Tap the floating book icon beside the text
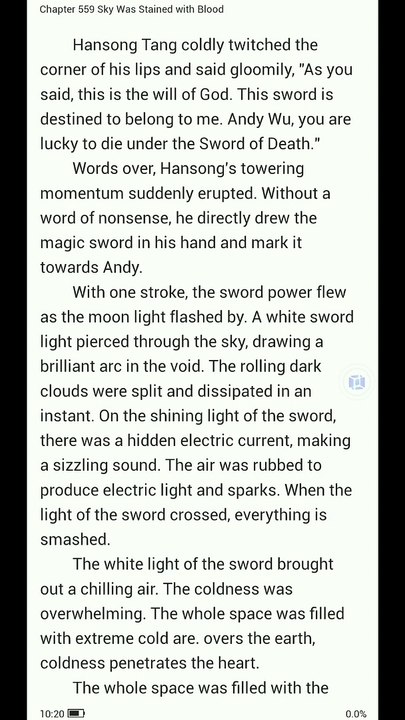Viewport: 405px width, 720px height. tap(357, 382)
